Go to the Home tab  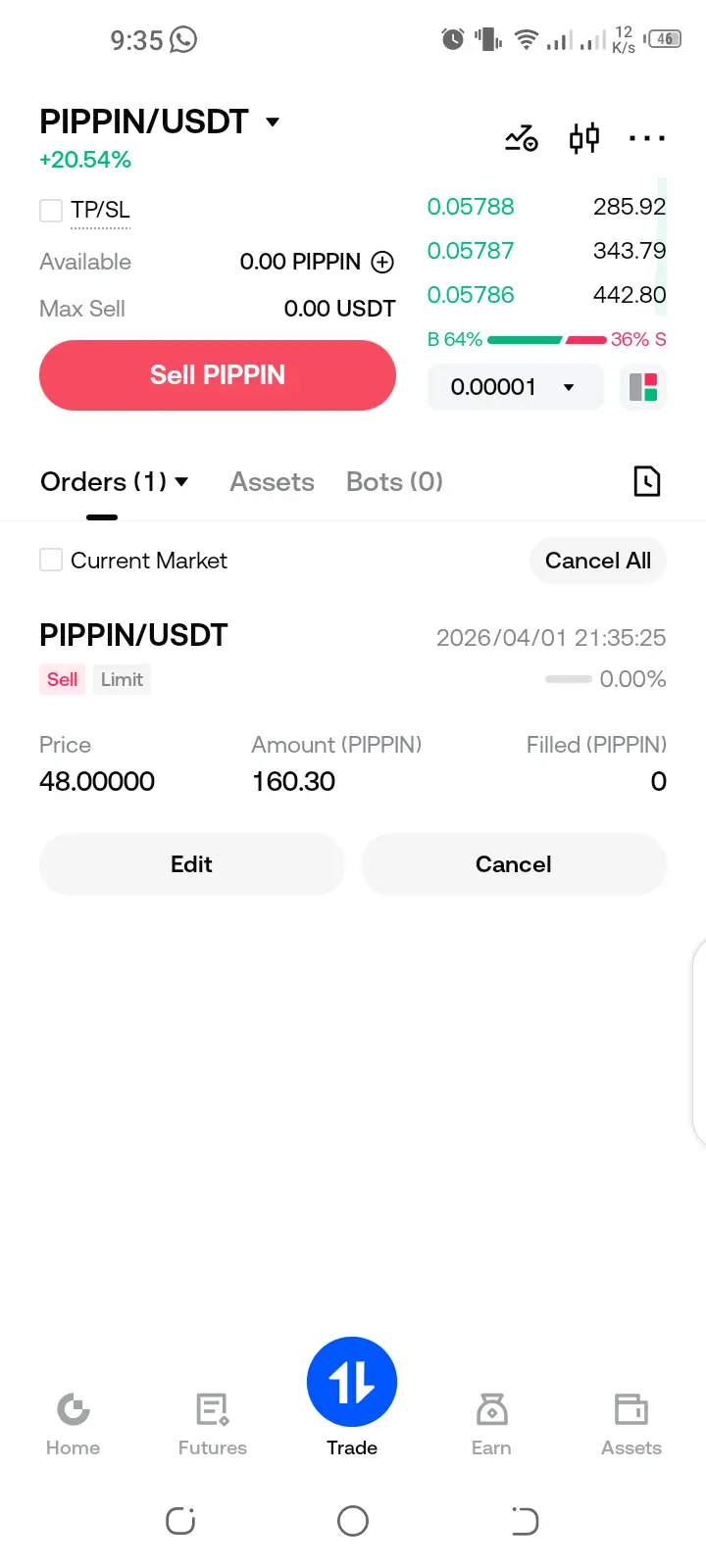[x=73, y=1423]
